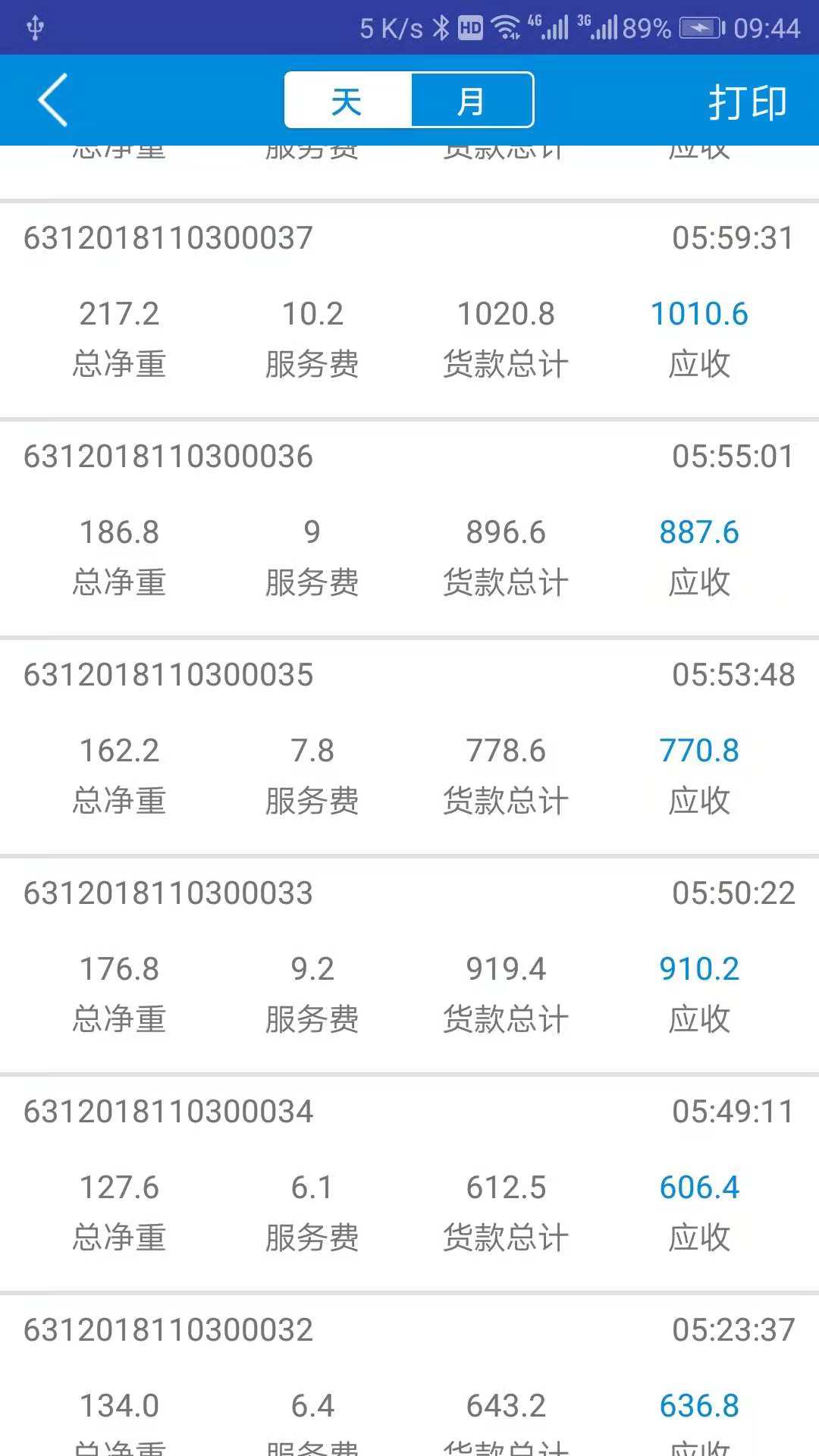
Task: Tap the 打印 print button
Action: pyautogui.click(x=748, y=102)
